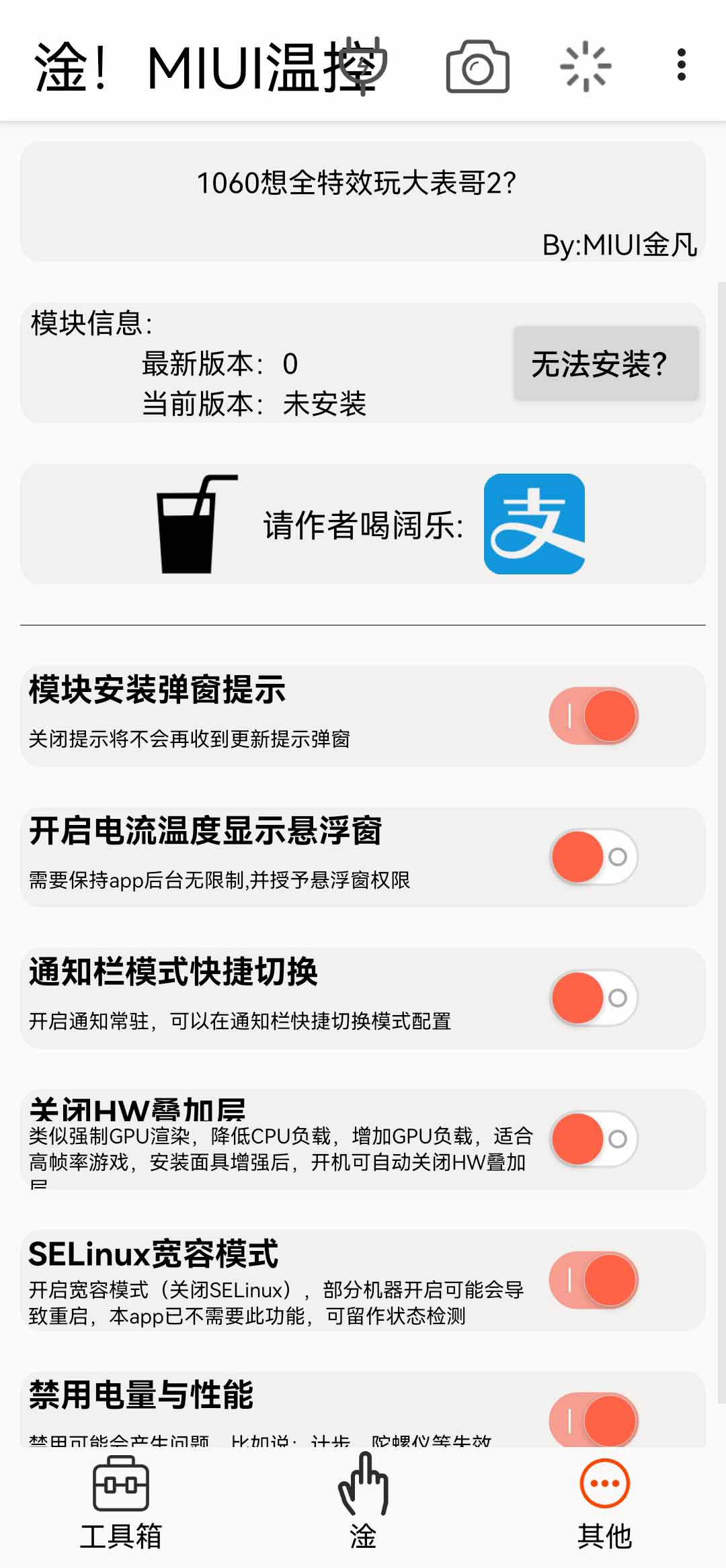726x1568 pixels.
Task: Tap the hand gesture icon above 淦
Action: click(x=363, y=1484)
